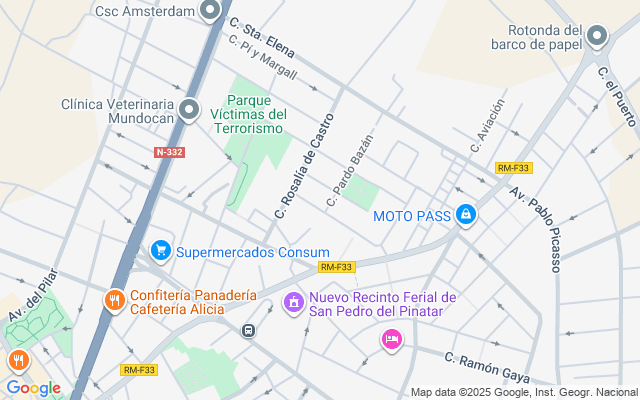Open the orange restaurant pin above Google logo
The image size is (640, 400).
pyautogui.click(x=19, y=361)
